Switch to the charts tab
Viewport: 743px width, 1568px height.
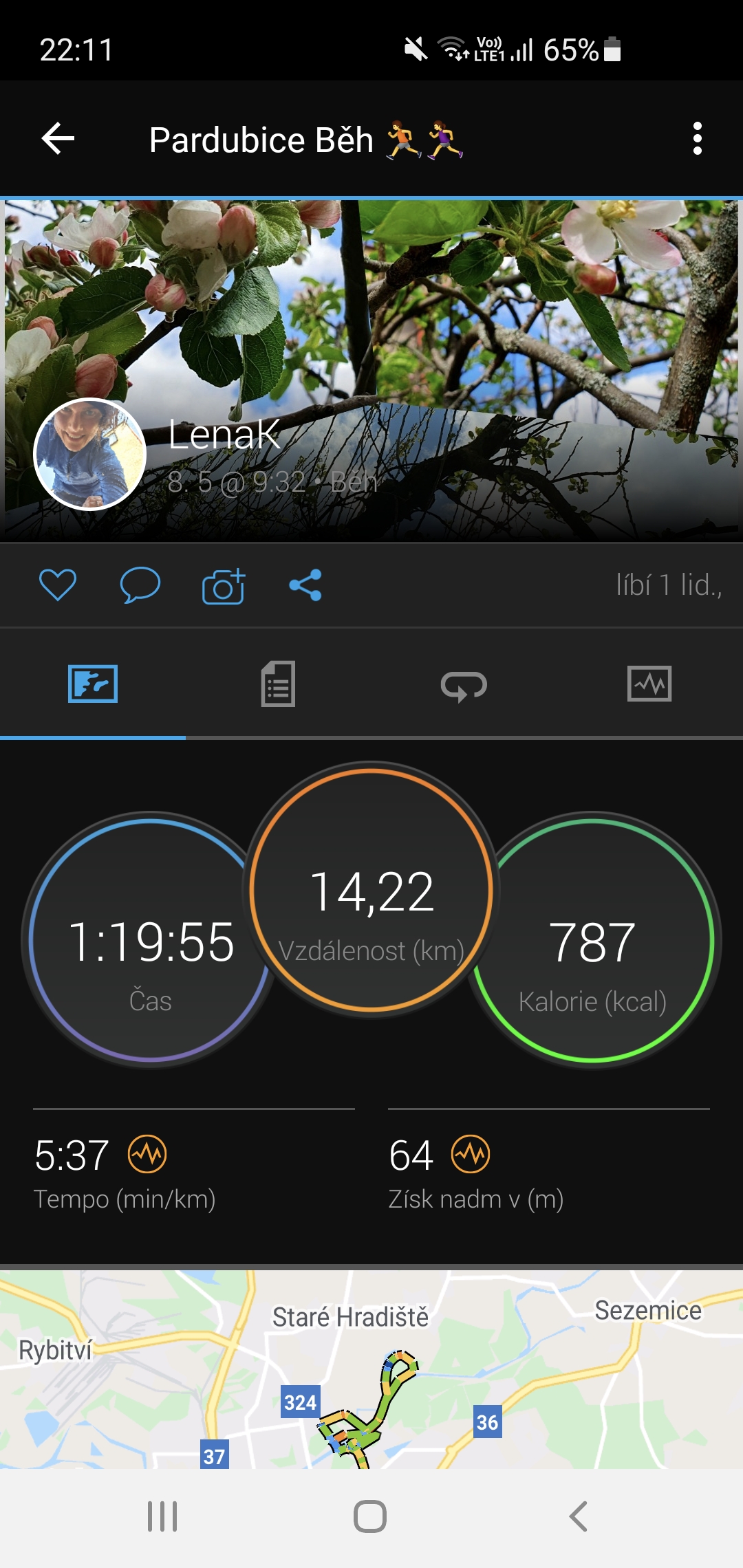(649, 684)
